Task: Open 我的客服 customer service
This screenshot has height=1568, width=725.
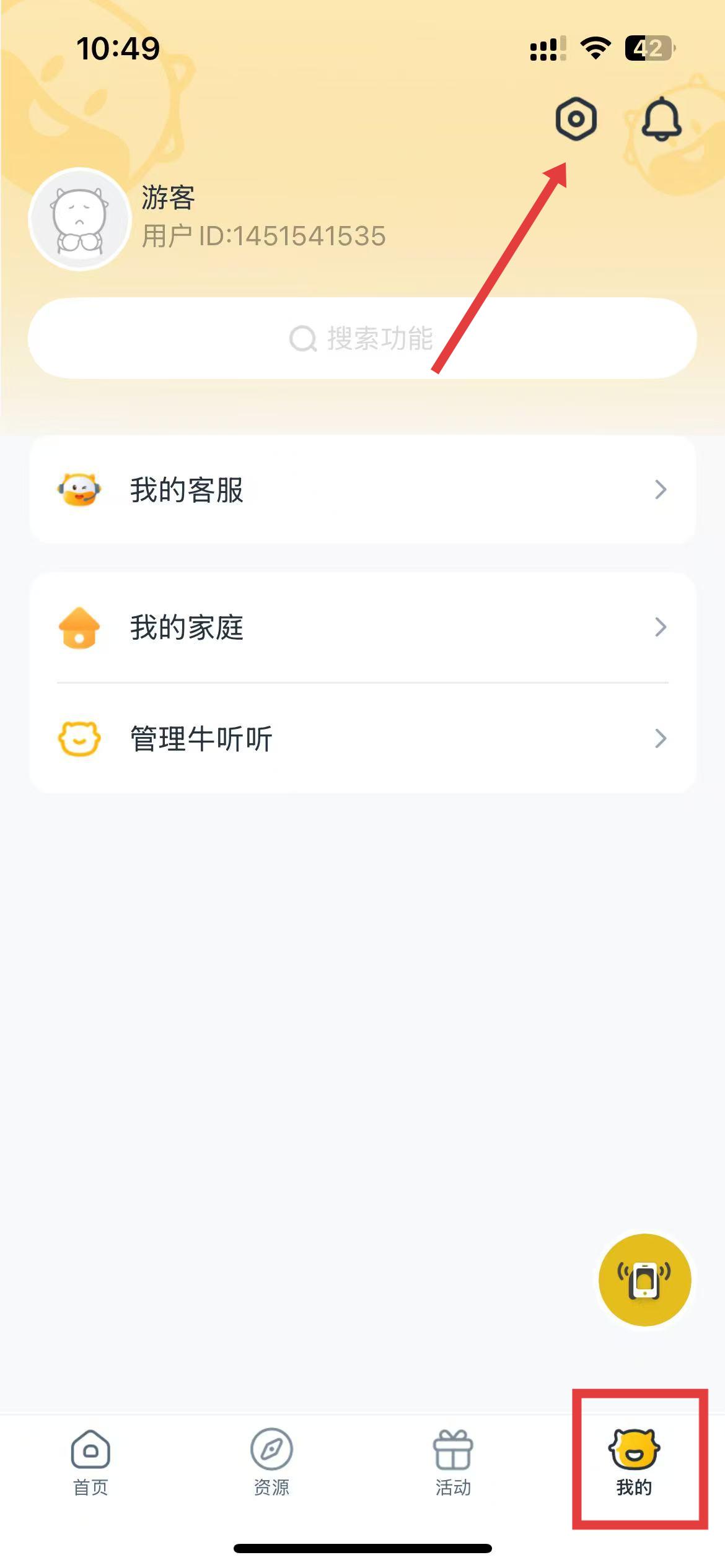Action: (x=362, y=490)
